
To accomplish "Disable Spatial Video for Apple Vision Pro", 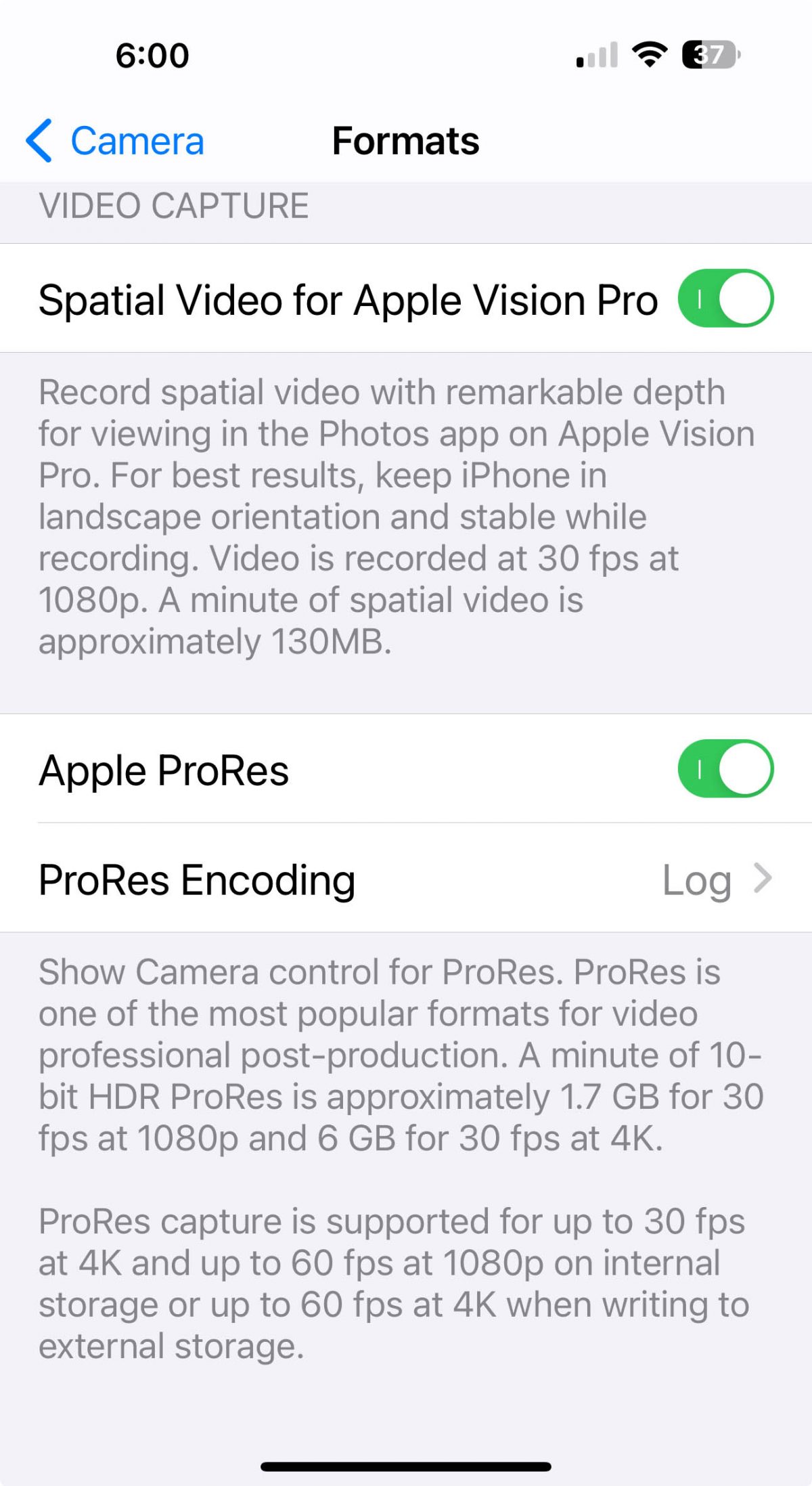I will (725, 298).
